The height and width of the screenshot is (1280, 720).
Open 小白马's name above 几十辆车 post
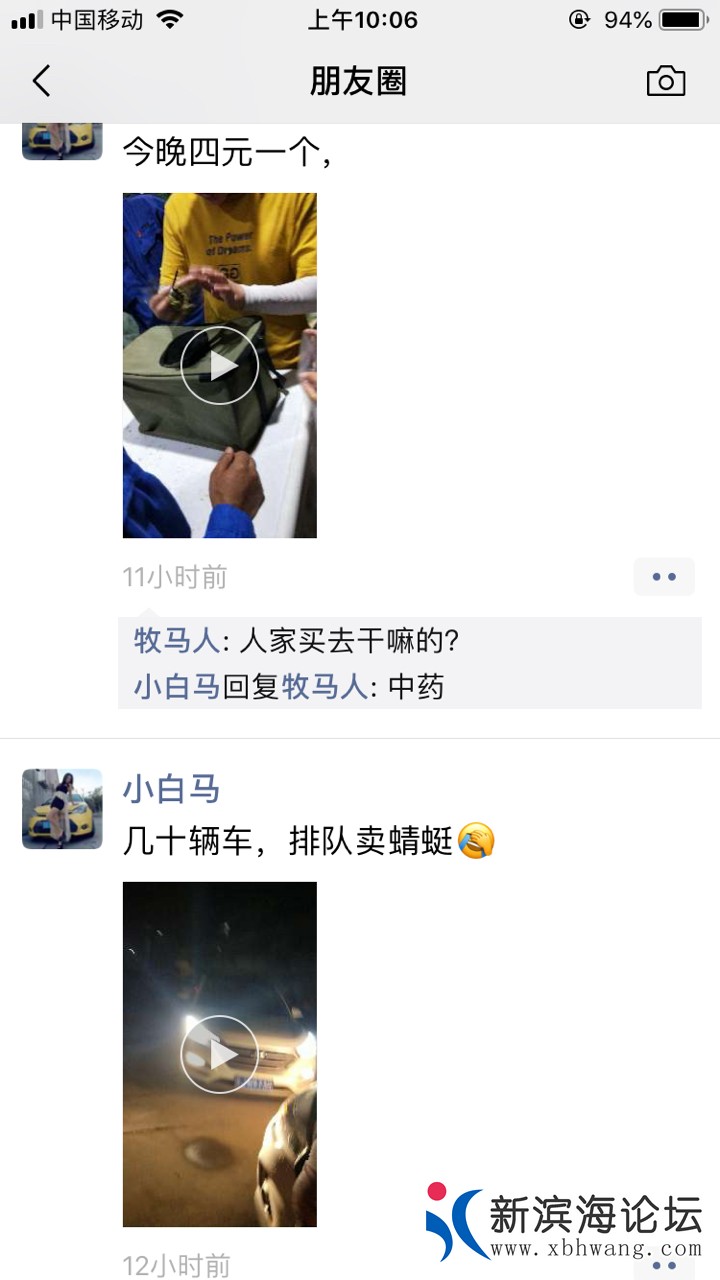pyautogui.click(x=171, y=789)
